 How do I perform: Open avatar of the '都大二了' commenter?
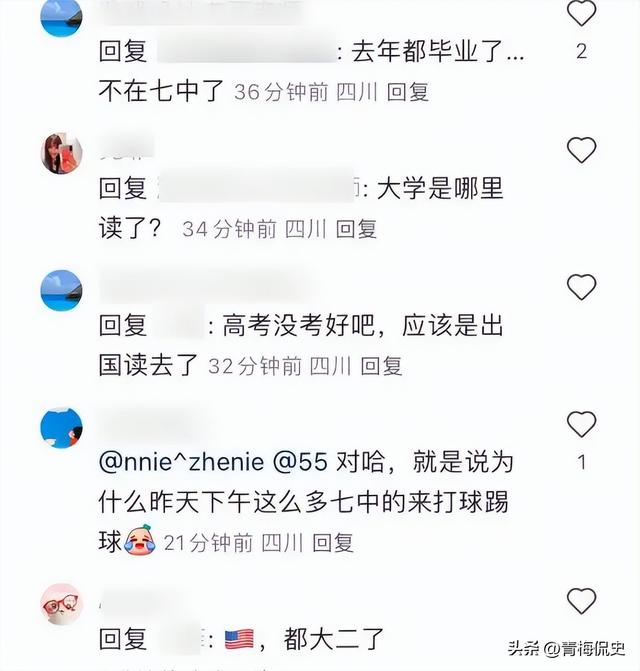(x=61, y=603)
